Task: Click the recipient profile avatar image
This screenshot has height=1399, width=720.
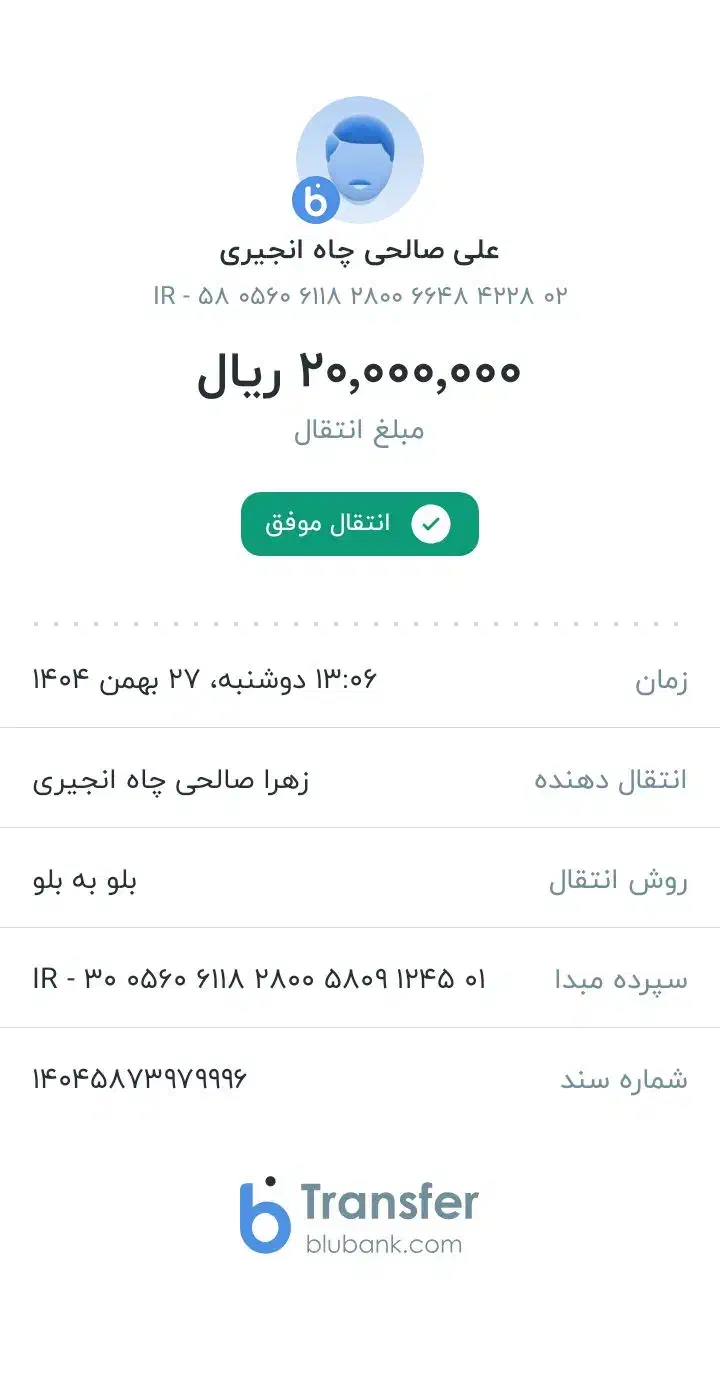Action: (x=360, y=157)
